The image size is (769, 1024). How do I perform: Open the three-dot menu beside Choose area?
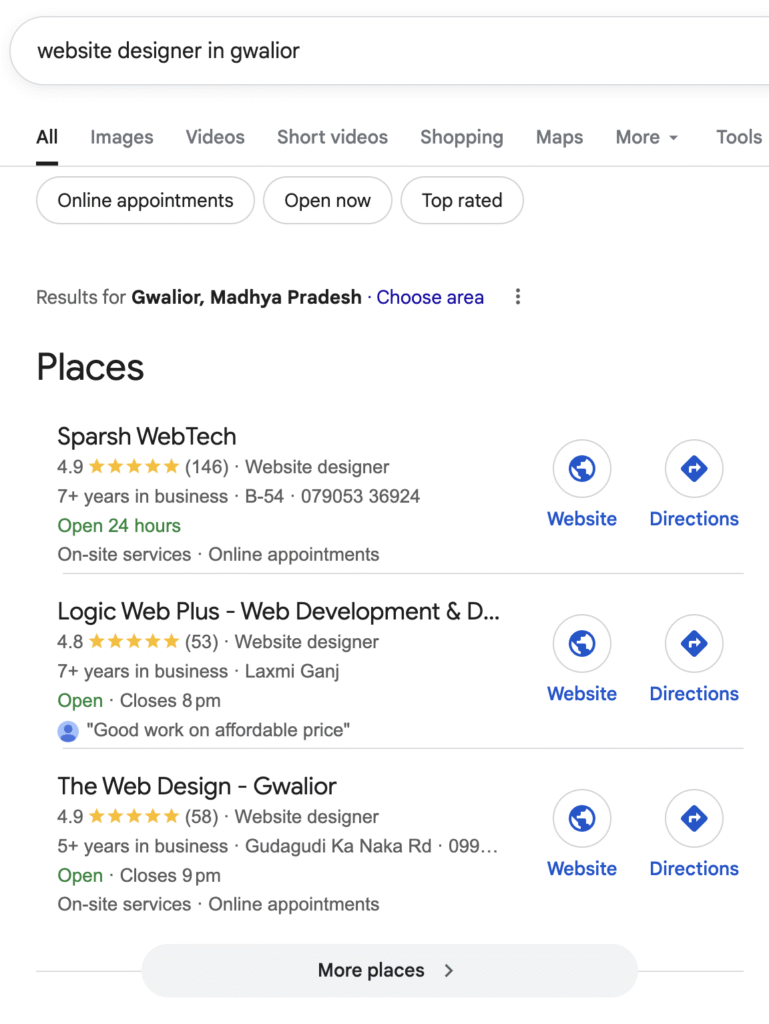(517, 297)
